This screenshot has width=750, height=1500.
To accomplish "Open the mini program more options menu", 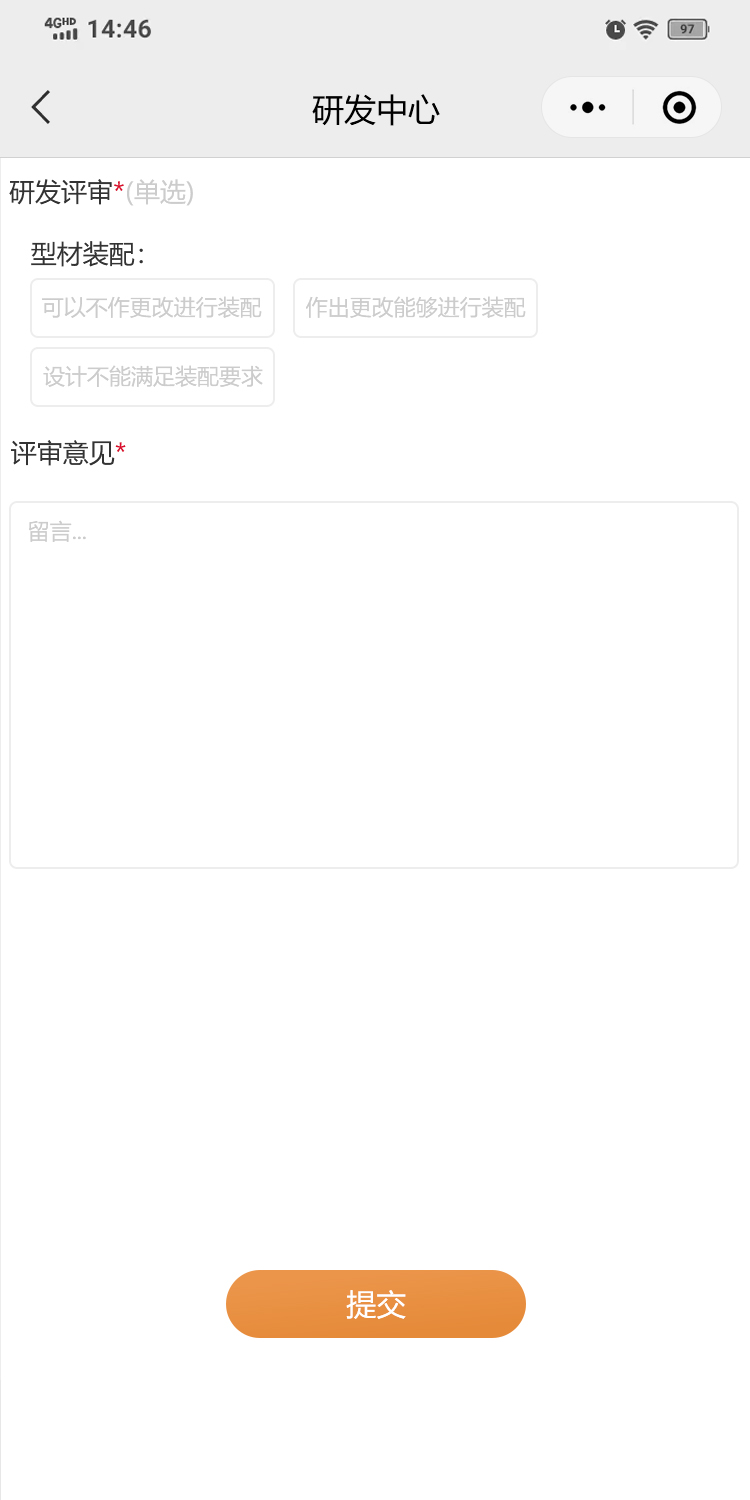I will (588, 107).
